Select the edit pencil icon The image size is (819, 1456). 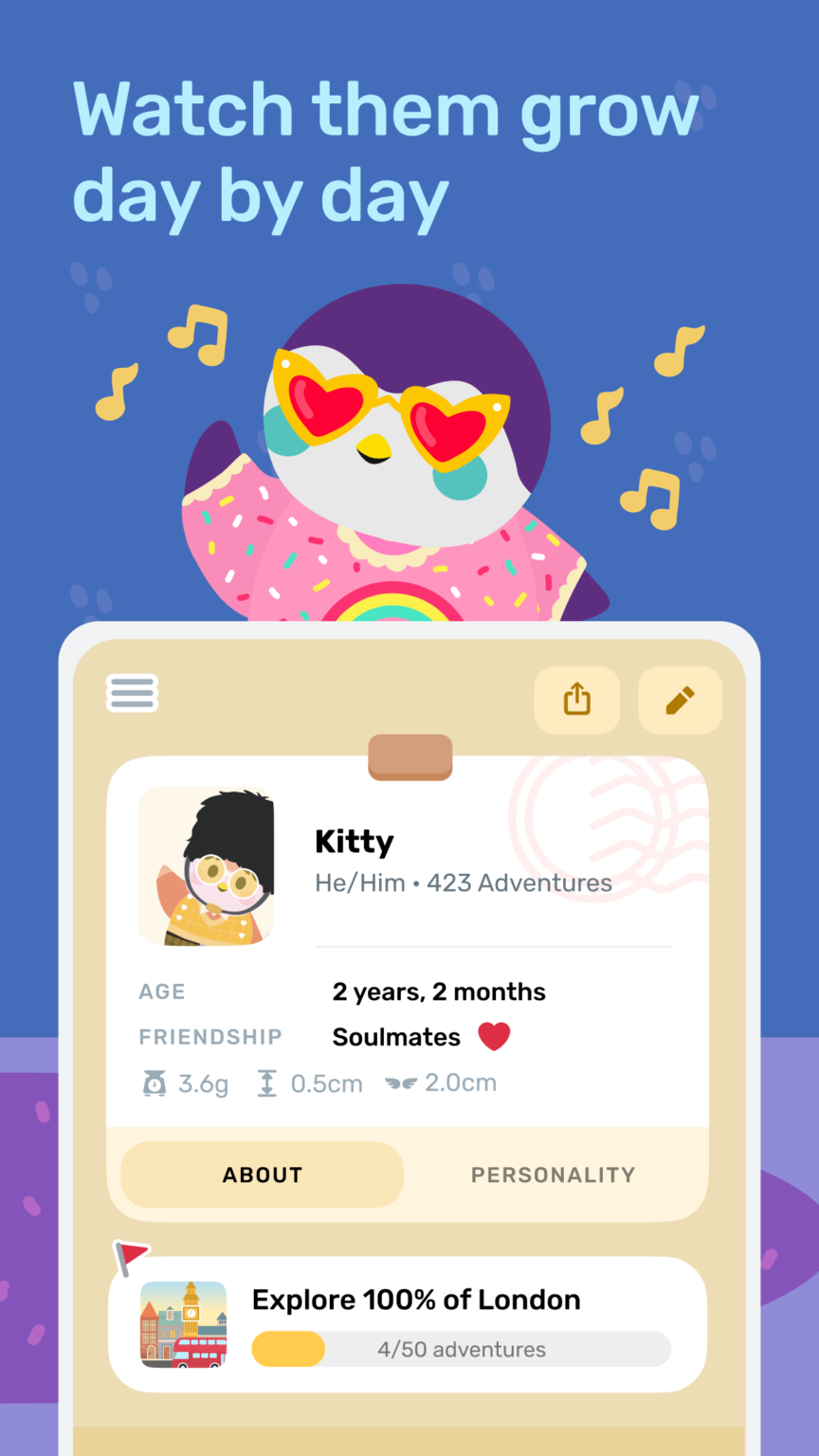click(x=680, y=699)
